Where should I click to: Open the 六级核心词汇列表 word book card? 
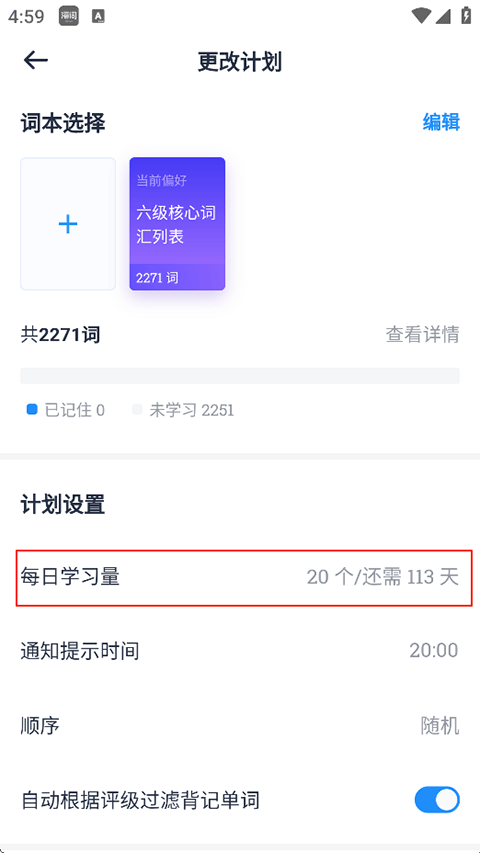177,224
